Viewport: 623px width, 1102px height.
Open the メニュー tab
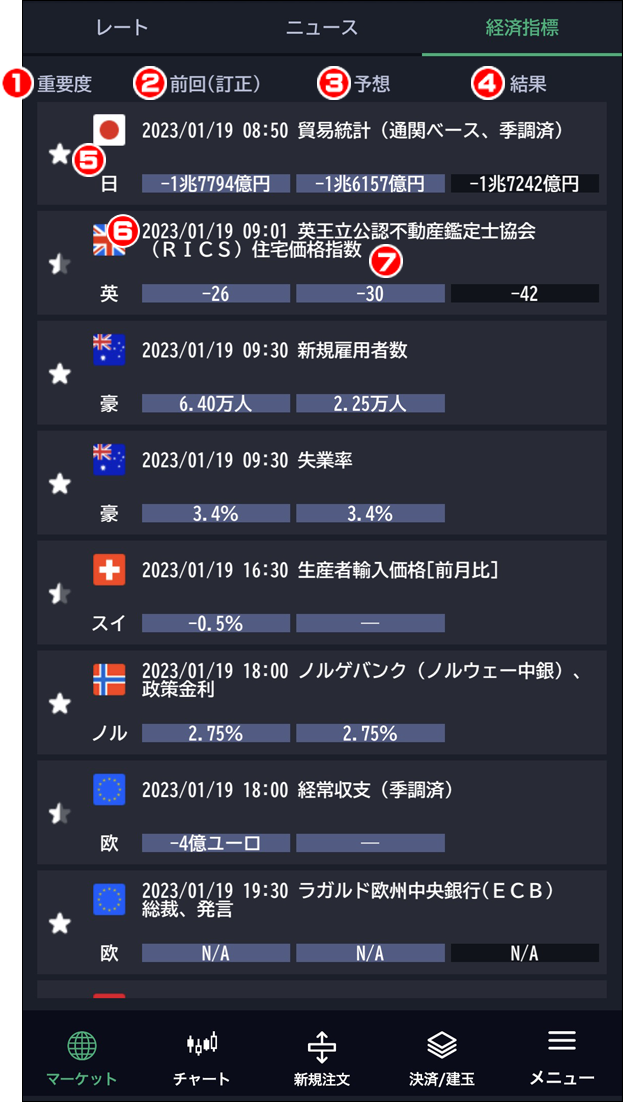coord(561,1056)
